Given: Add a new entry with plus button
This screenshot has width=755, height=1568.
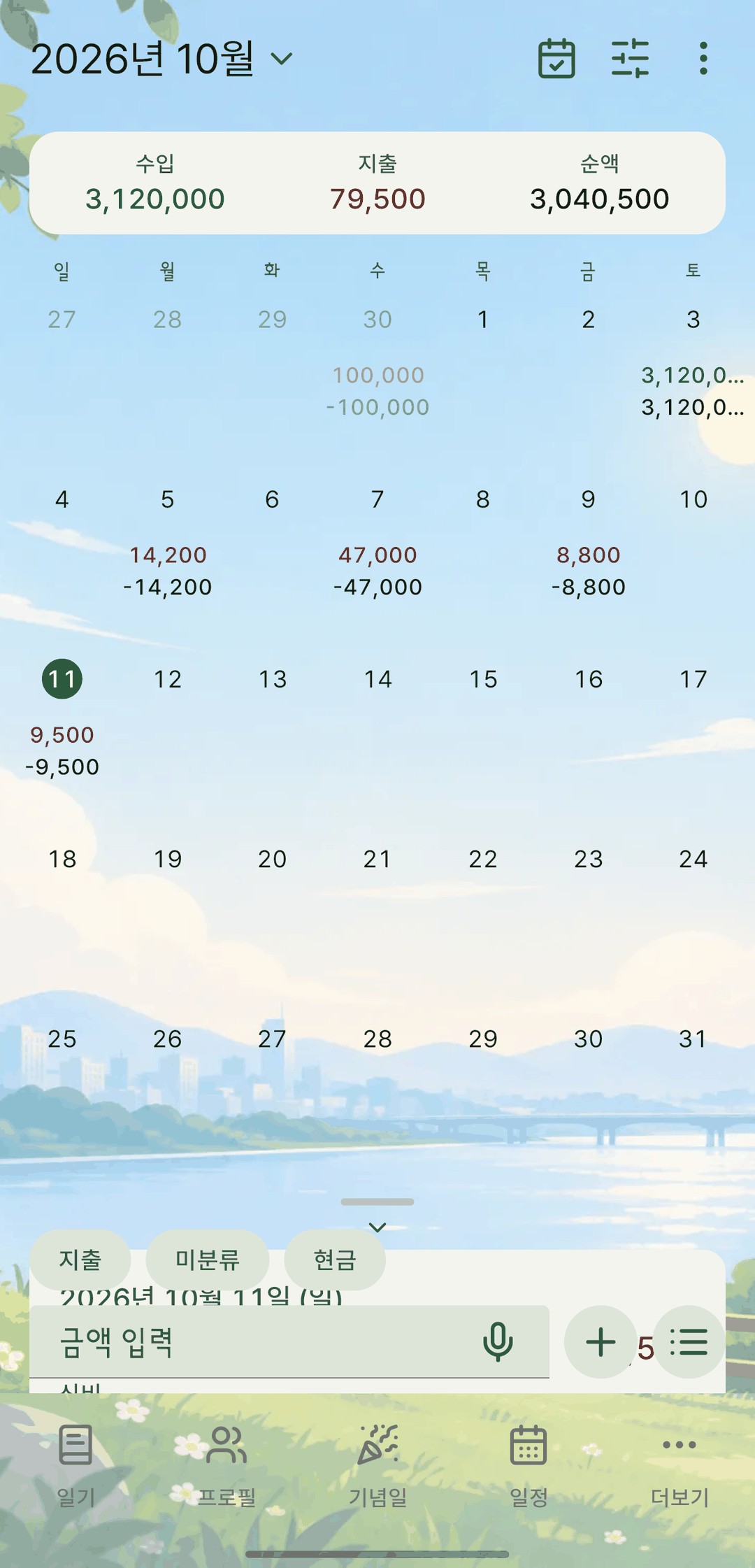Looking at the screenshot, I should pos(601,1342).
